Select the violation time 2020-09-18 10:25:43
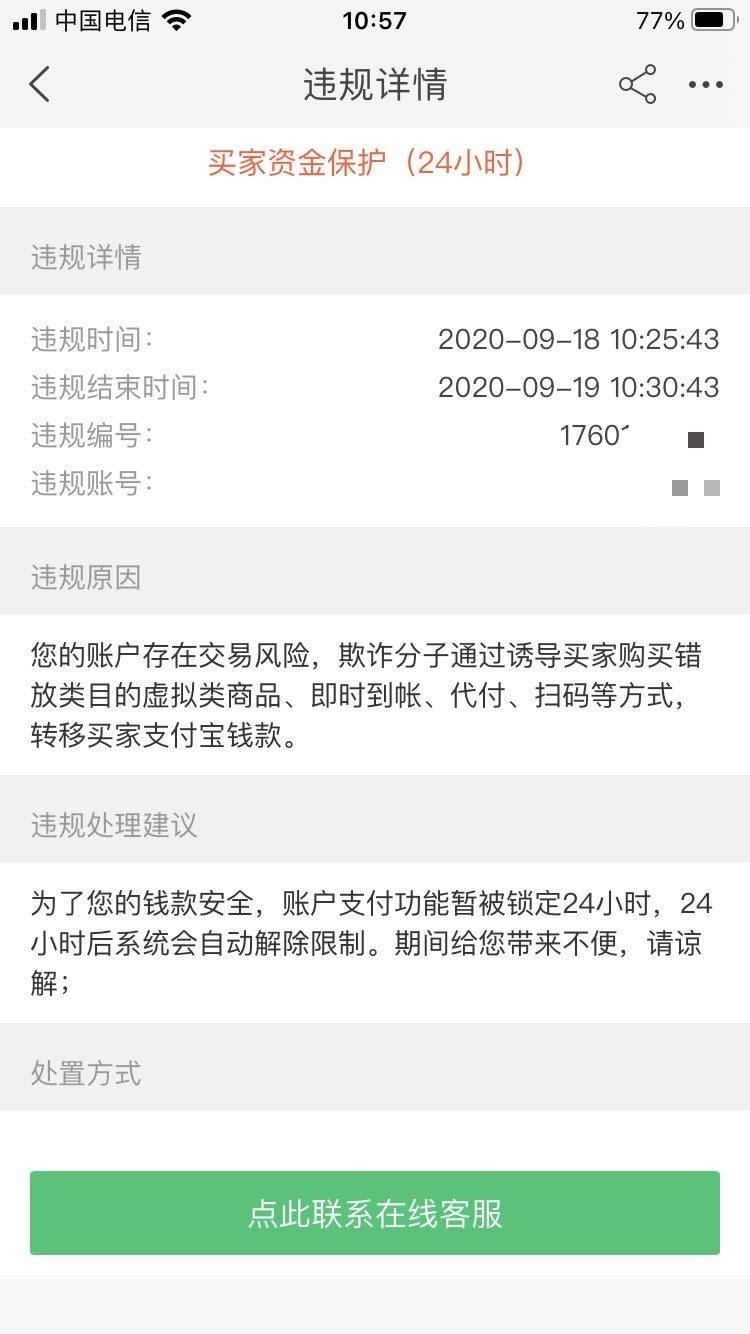The width and height of the screenshot is (750, 1334). 580,340
